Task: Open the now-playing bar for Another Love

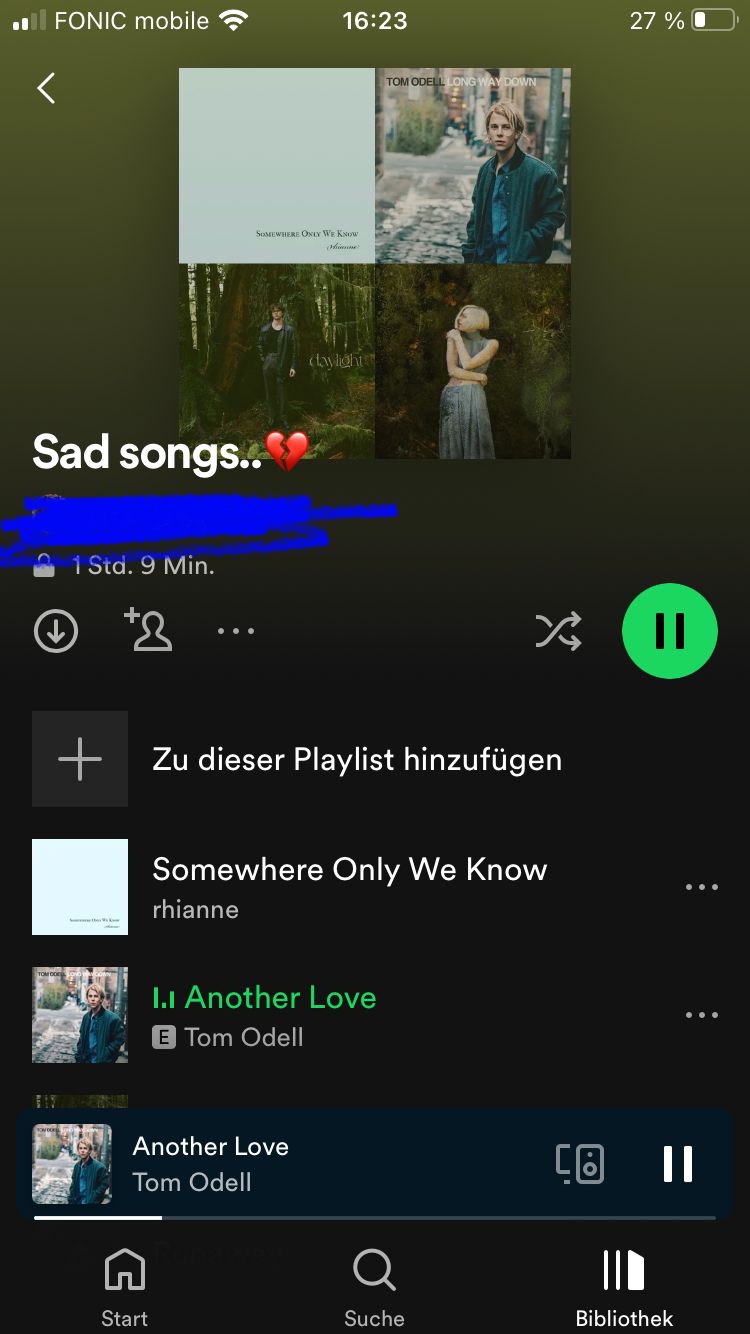Action: coord(300,1163)
